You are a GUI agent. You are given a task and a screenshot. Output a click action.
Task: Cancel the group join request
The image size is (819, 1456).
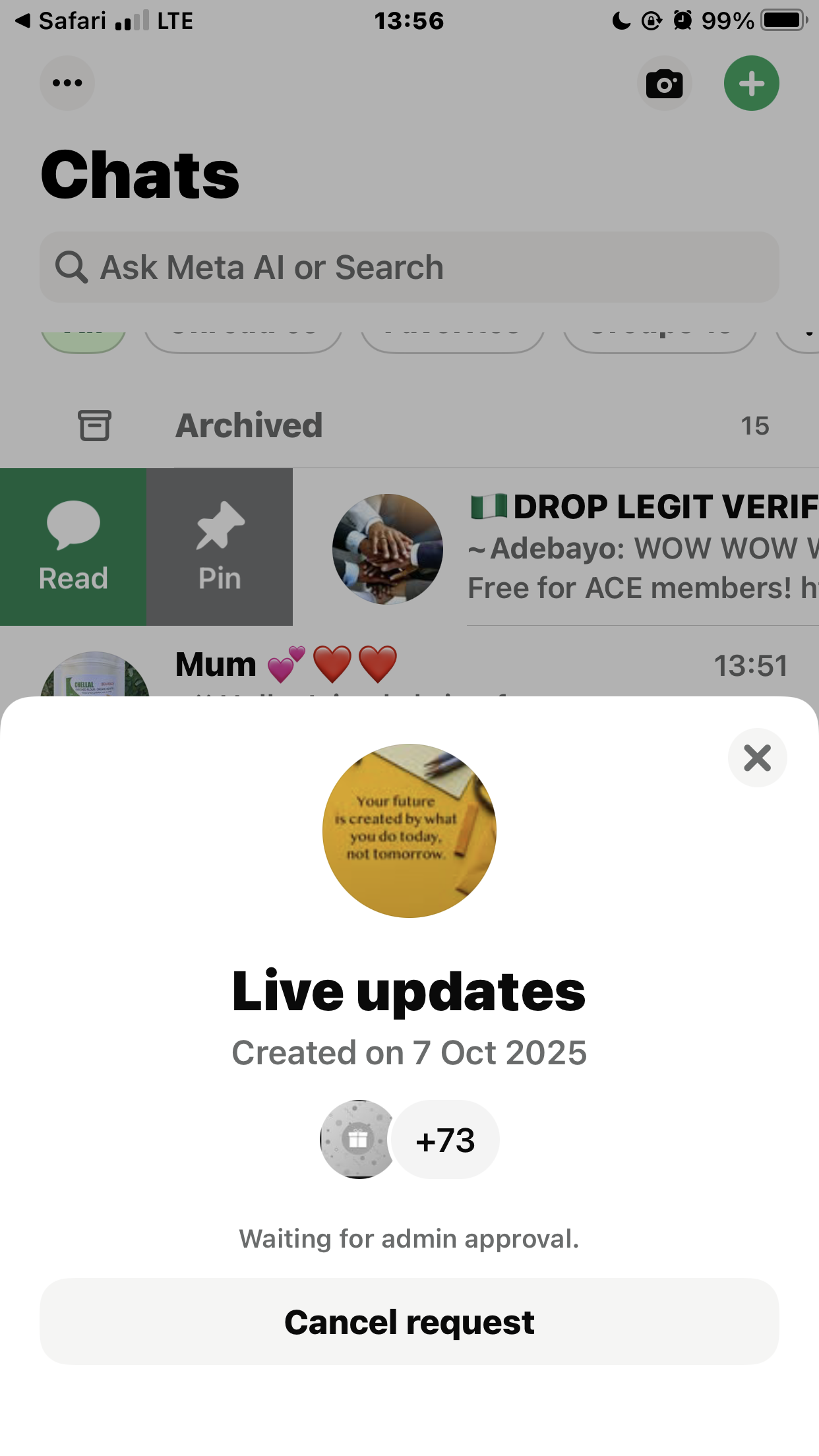409,1321
